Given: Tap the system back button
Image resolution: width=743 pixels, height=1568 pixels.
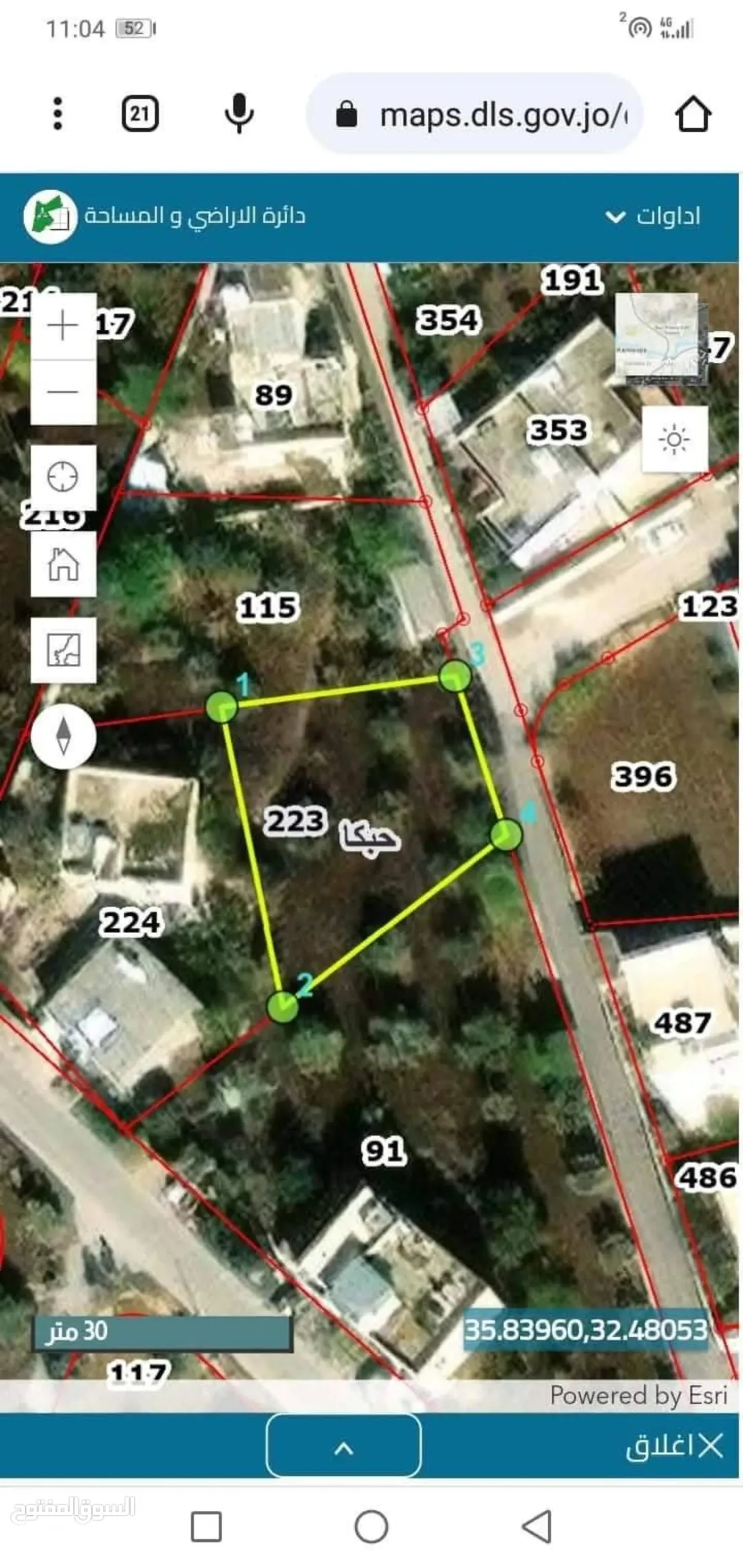Looking at the screenshot, I should (537, 1527).
